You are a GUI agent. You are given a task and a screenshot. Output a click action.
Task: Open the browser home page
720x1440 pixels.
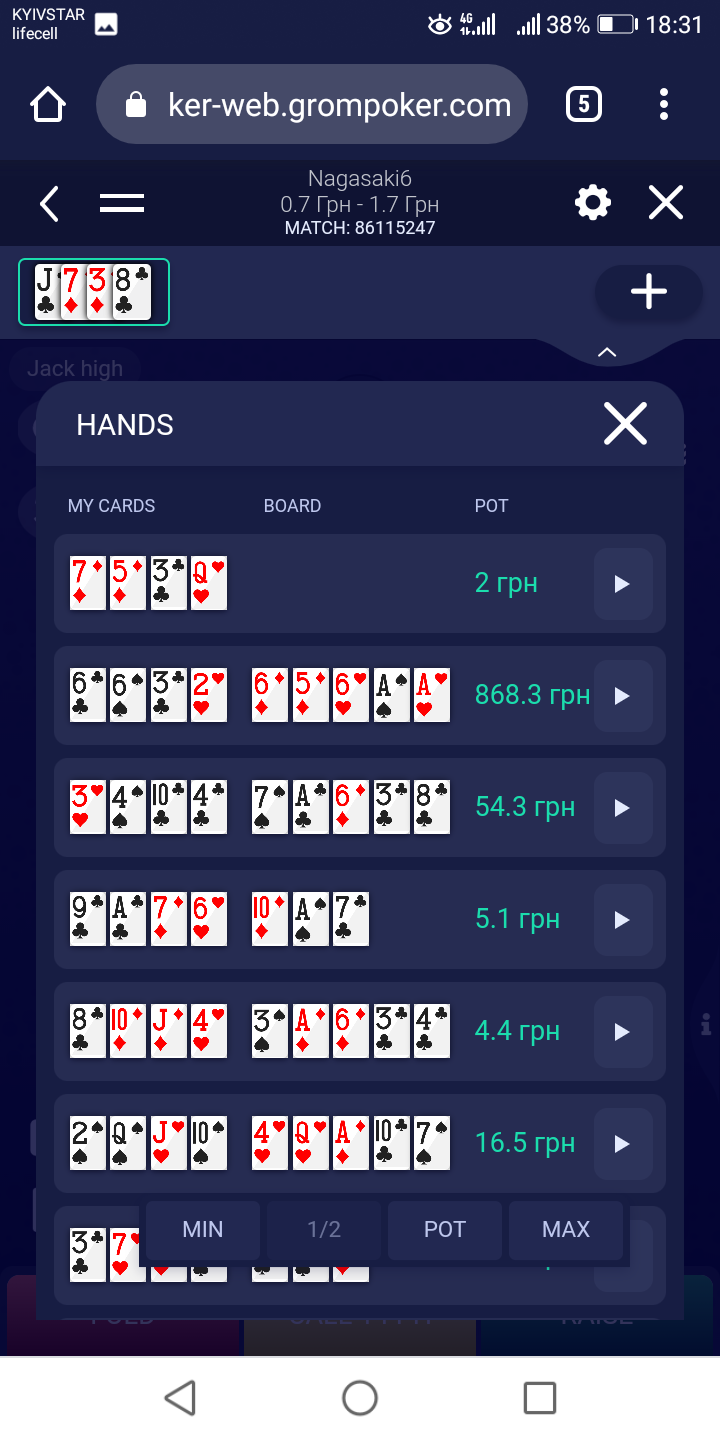pos(48,104)
